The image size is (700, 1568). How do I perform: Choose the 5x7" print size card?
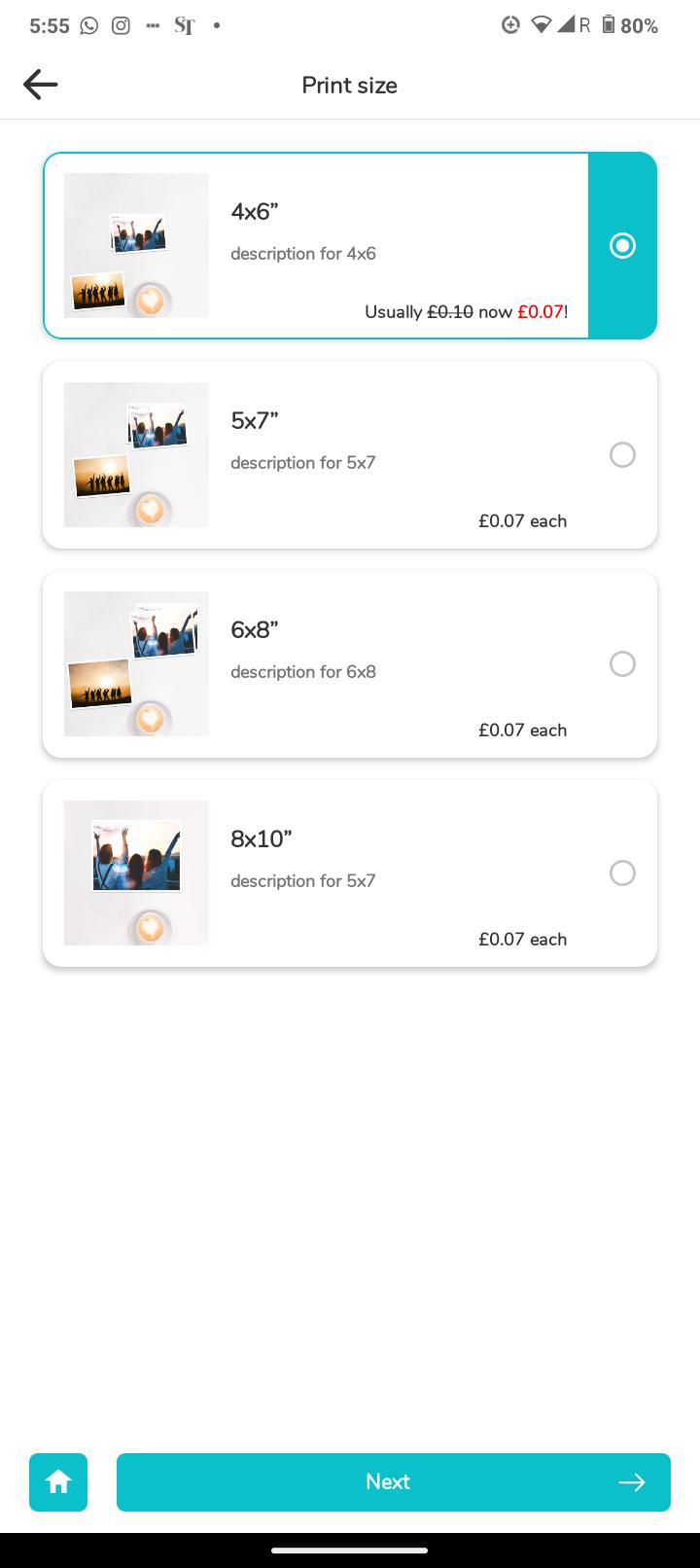[x=350, y=454]
